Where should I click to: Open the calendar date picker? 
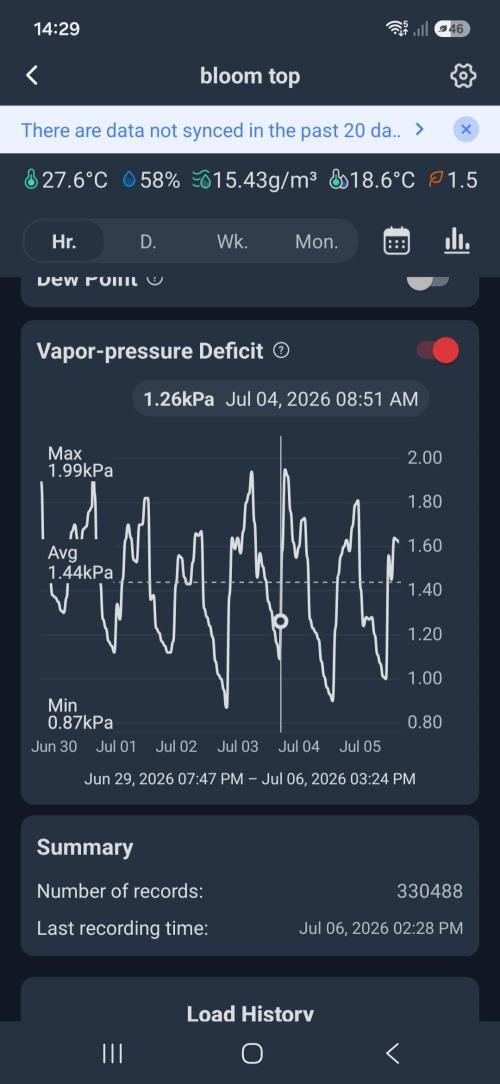[396, 242]
